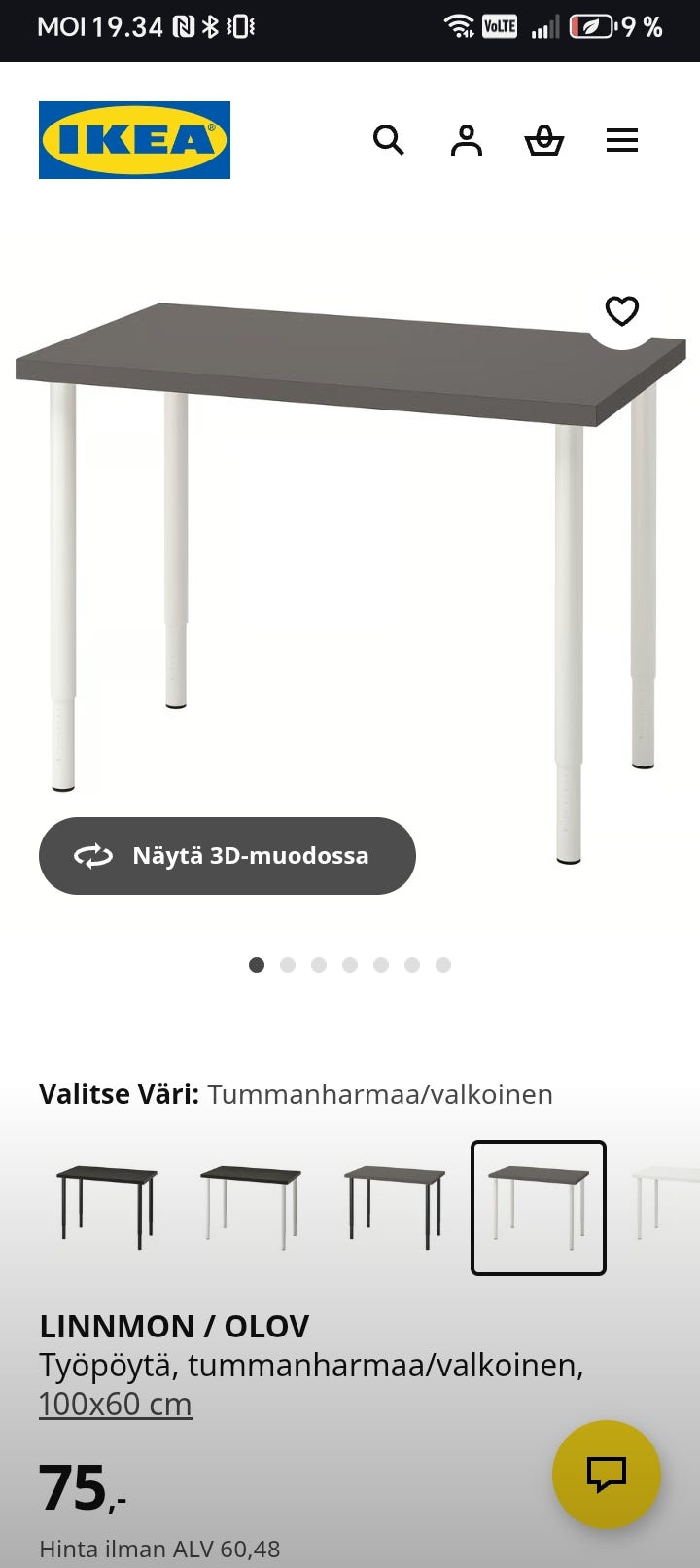The width and height of the screenshot is (700, 1568).
Task: Tap the IKEA logo to go home
Action: pos(134,139)
